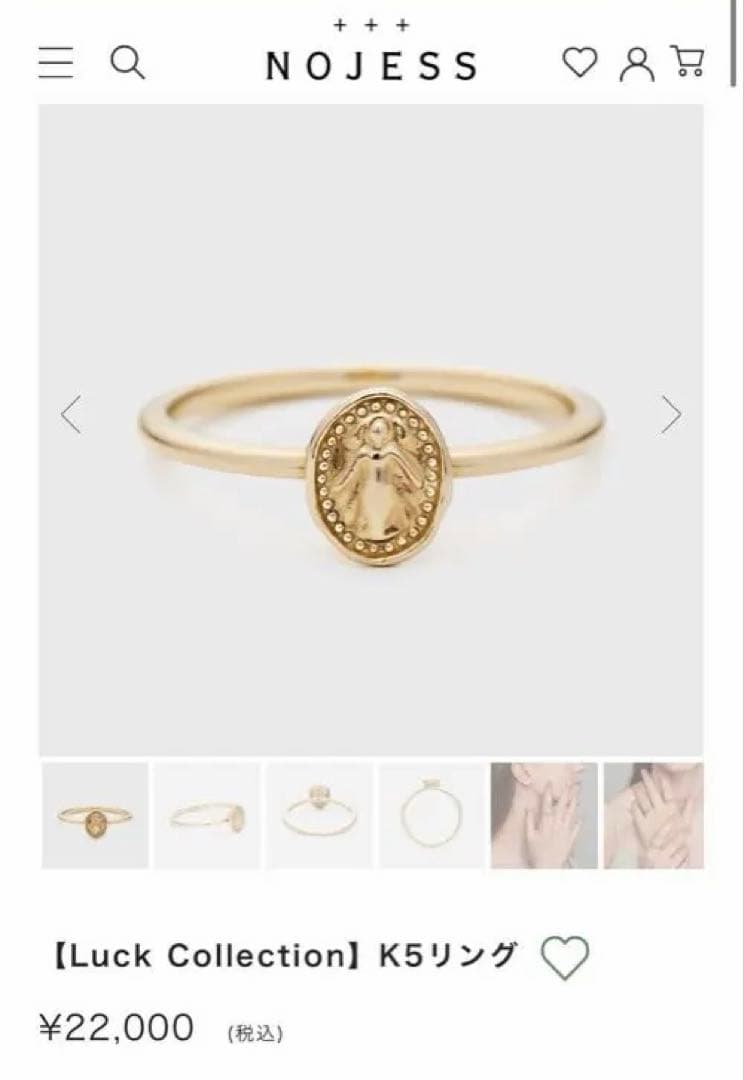Show the previous product image
Screen dimensions: 744x1080
71,414
